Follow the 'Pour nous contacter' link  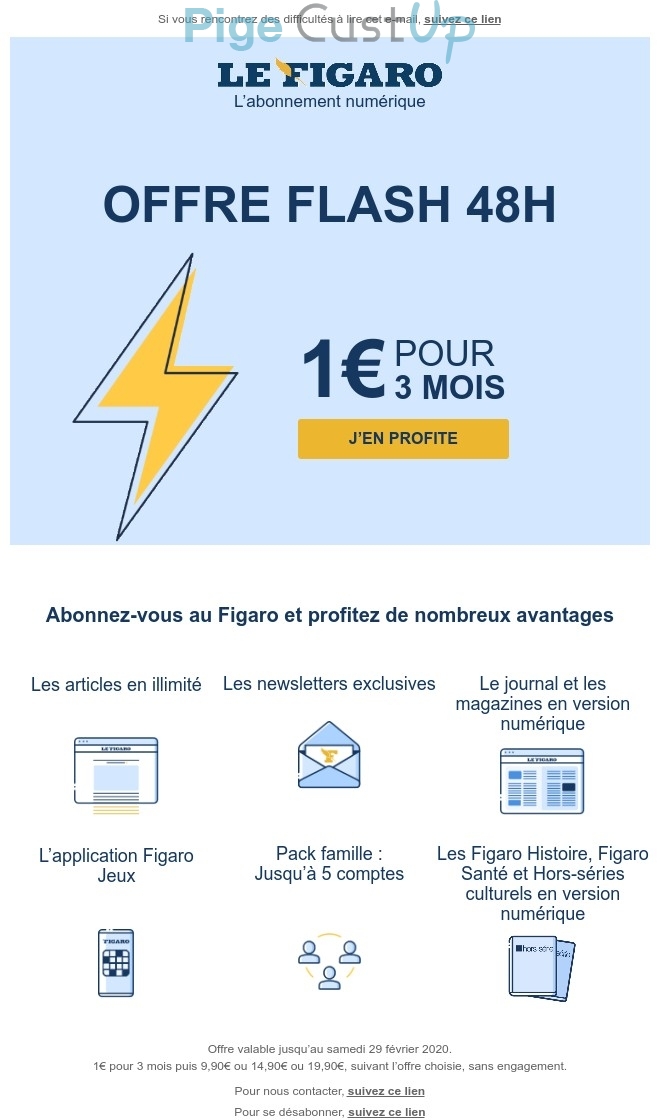click(x=386, y=1091)
